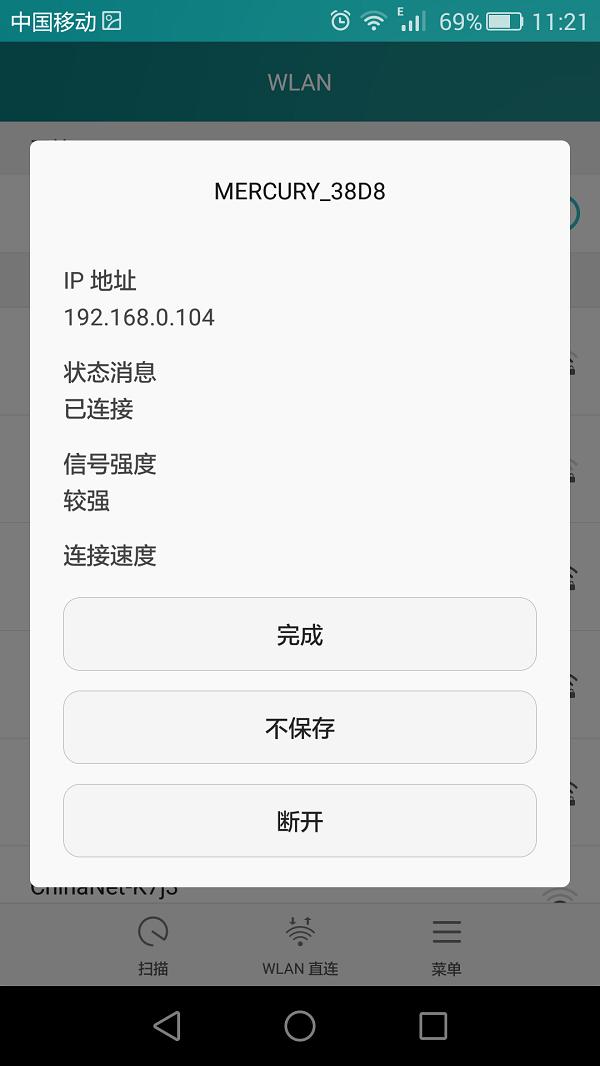
Task: Forget this network with 不保存
Action: 300,727
